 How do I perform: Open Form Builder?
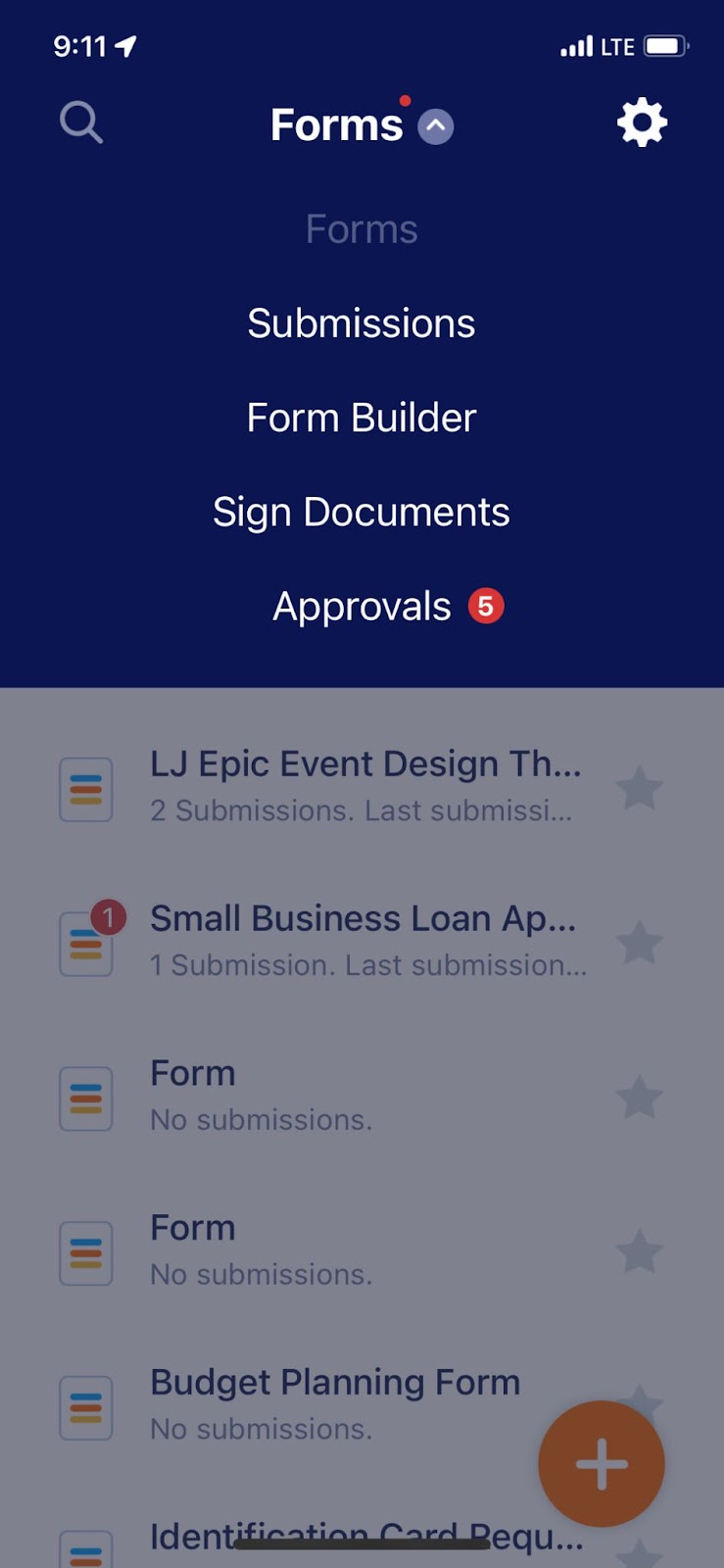[x=362, y=417]
